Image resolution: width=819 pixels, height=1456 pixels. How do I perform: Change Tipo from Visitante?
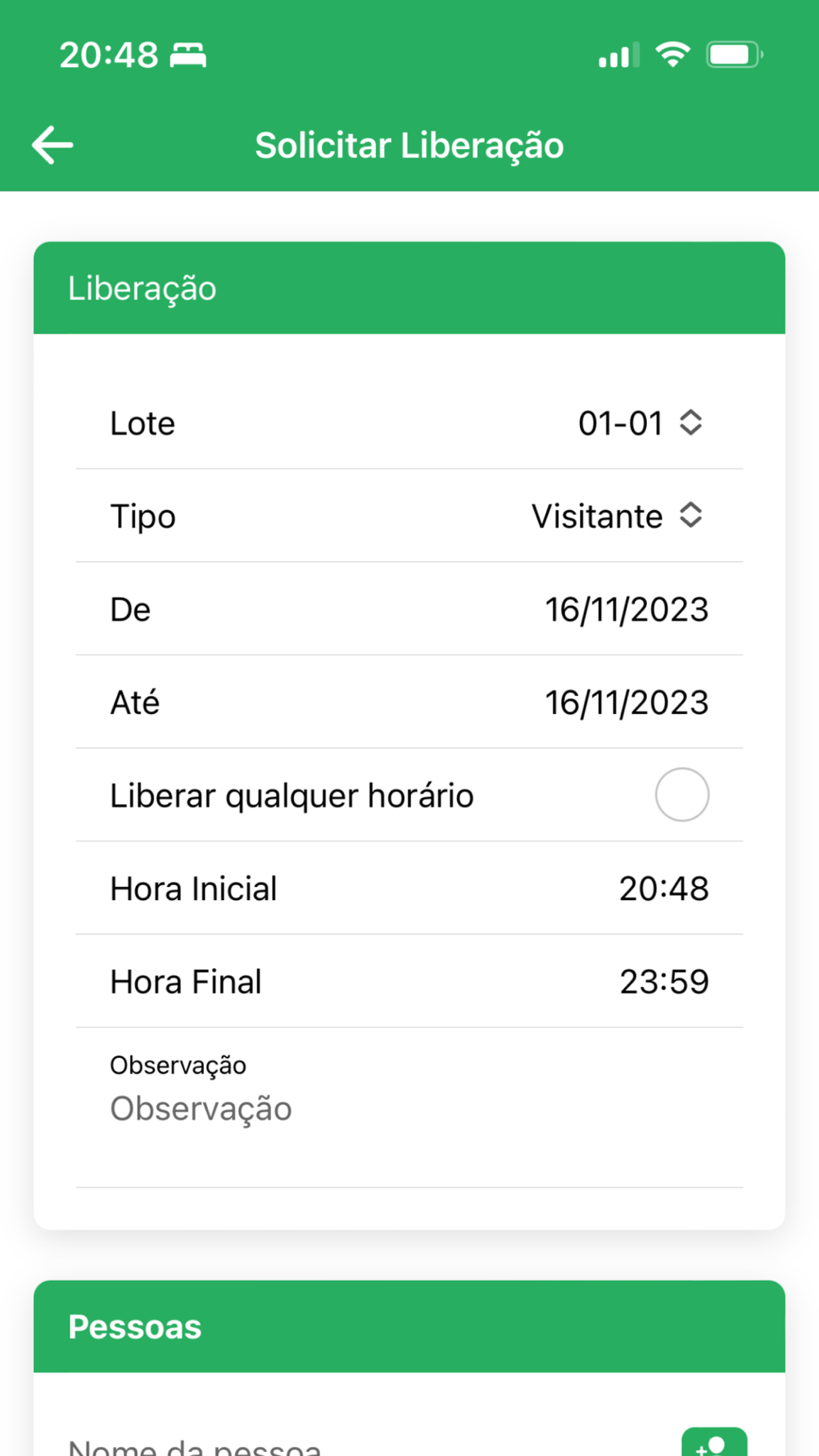pos(617,517)
